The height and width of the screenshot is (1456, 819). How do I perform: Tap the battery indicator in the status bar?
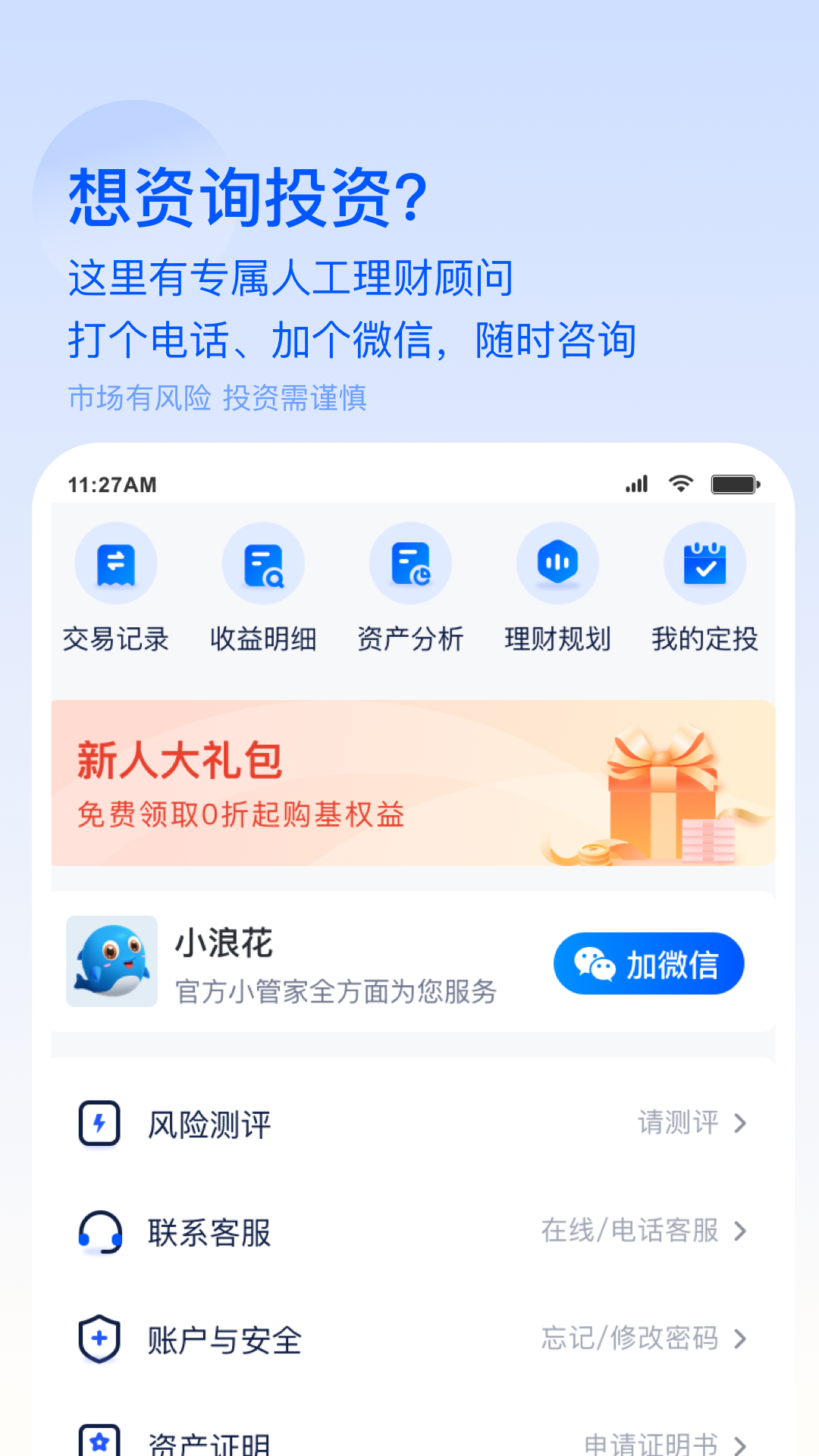(734, 483)
